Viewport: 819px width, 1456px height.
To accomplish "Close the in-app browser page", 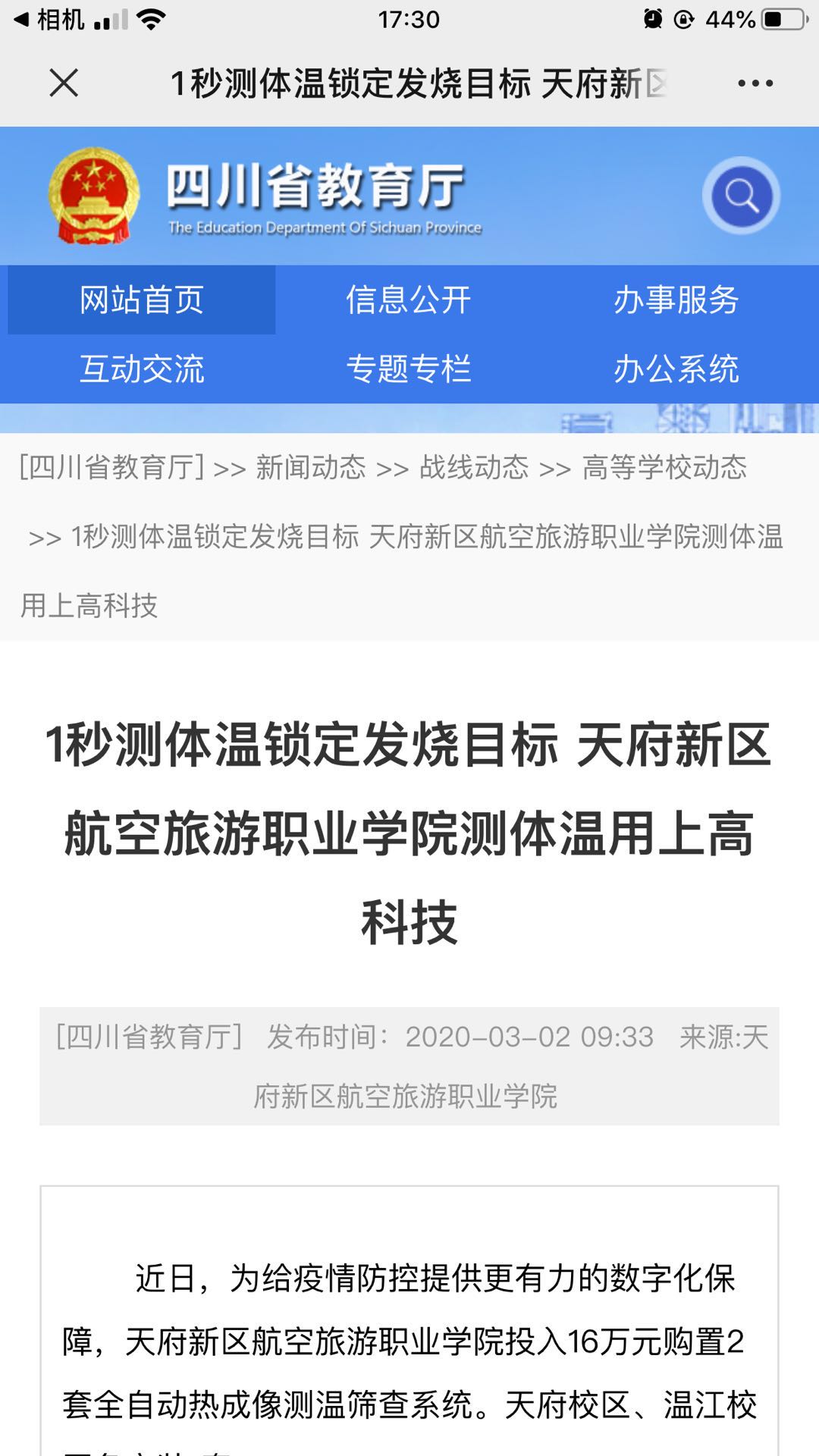I will pyautogui.click(x=64, y=83).
